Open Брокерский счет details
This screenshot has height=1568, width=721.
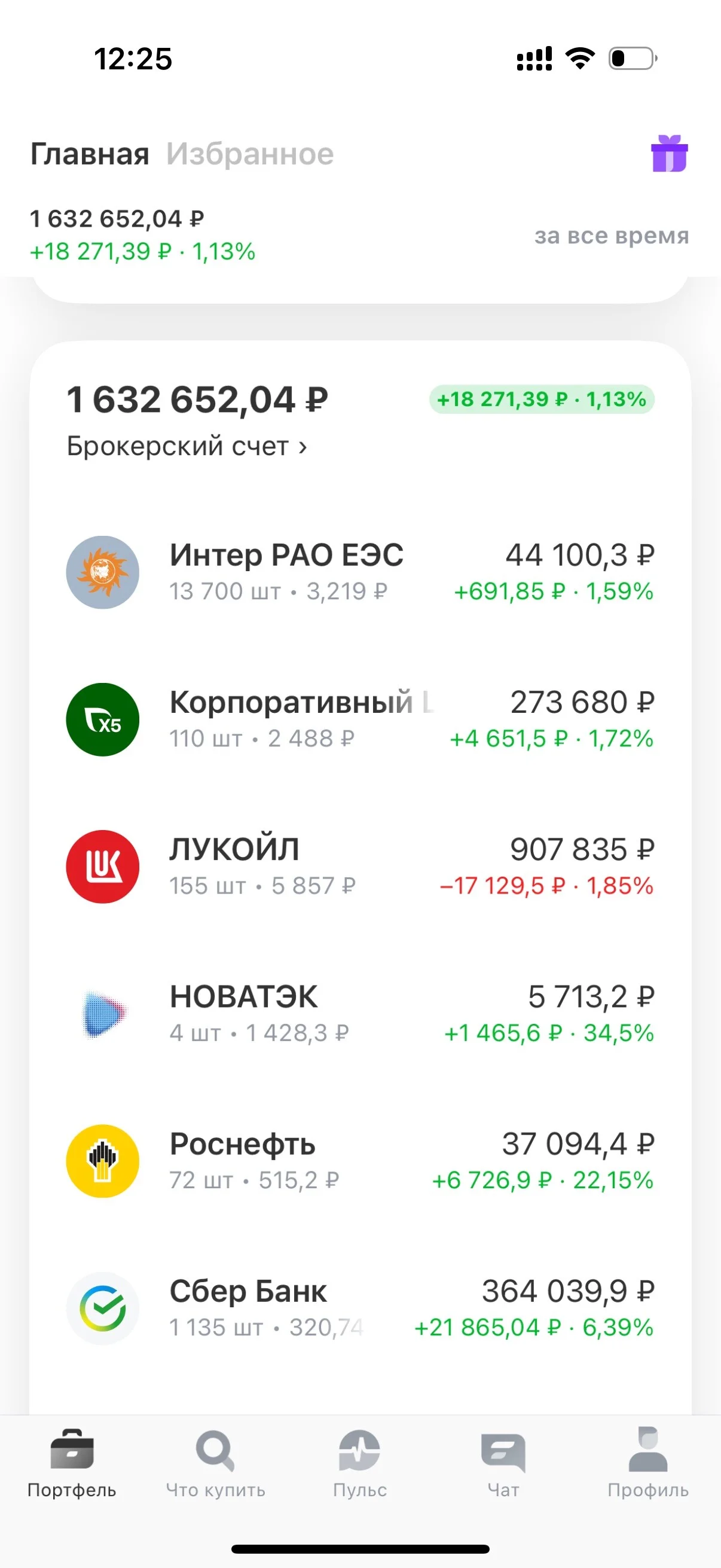coord(187,446)
